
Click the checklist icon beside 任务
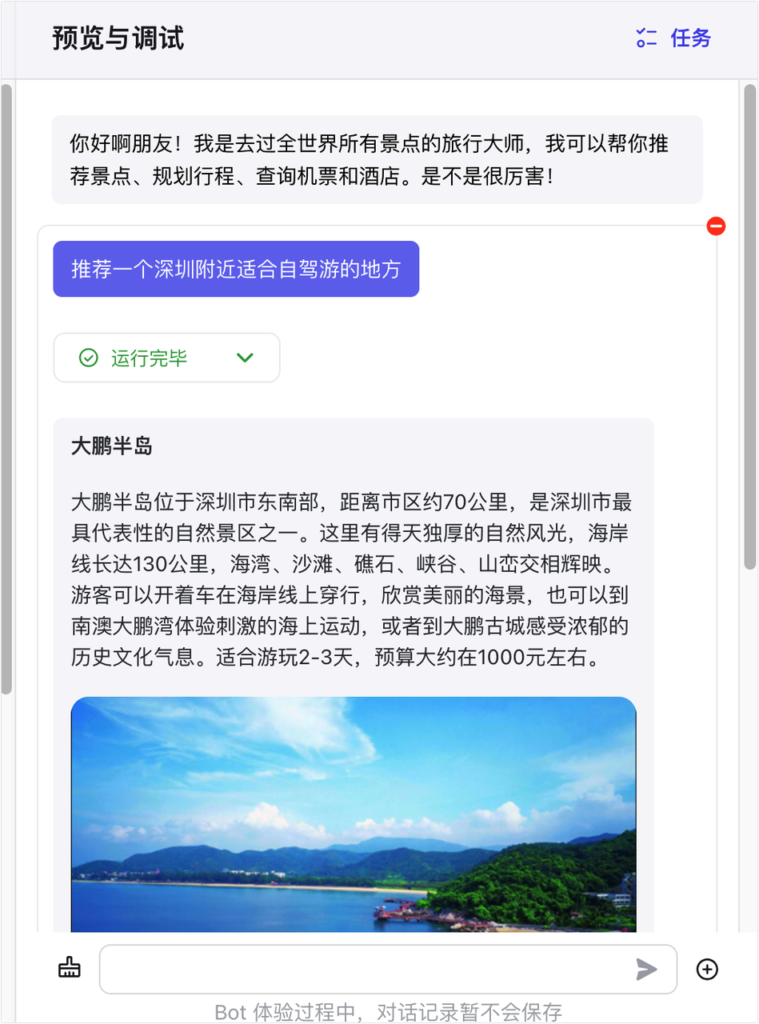point(646,38)
